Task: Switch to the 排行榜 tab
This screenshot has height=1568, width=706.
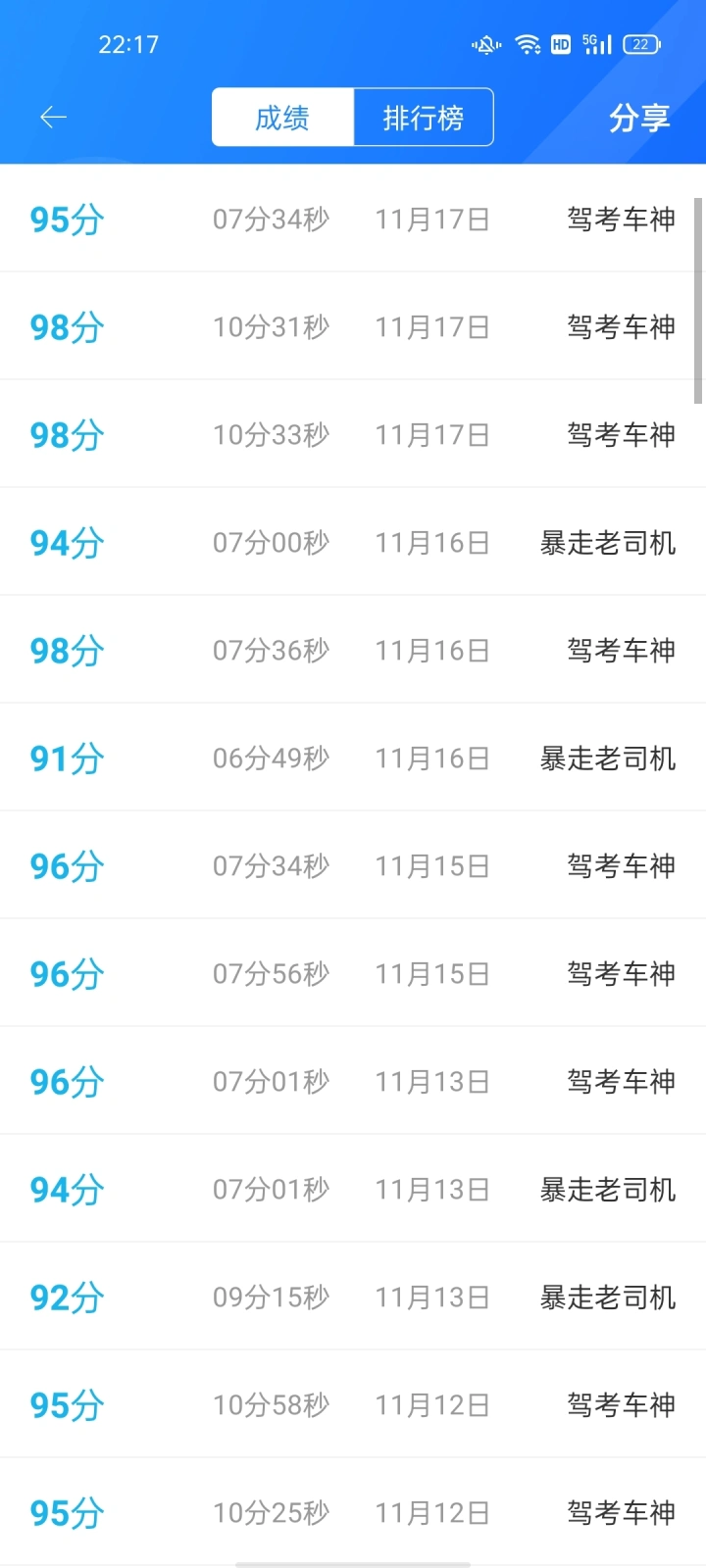Action: [424, 118]
